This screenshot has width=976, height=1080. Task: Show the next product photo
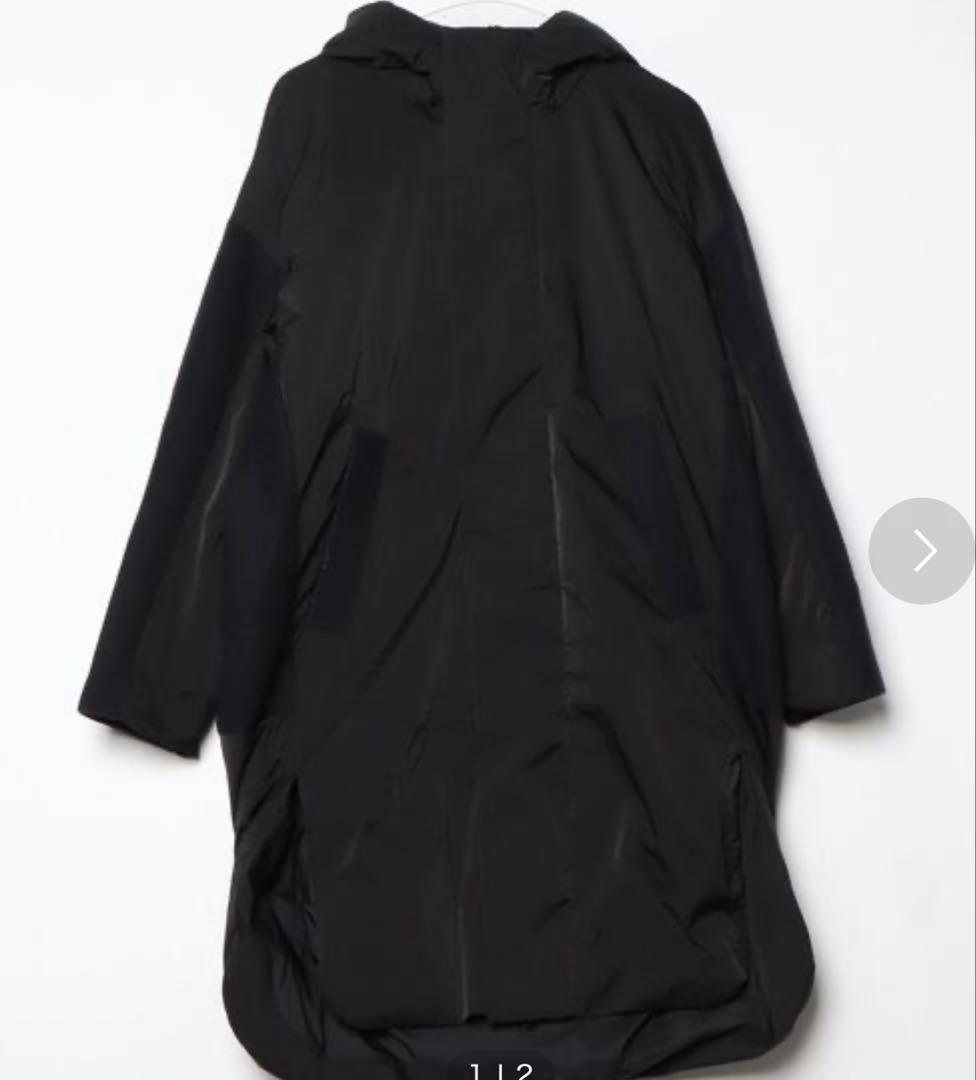(x=921, y=551)
